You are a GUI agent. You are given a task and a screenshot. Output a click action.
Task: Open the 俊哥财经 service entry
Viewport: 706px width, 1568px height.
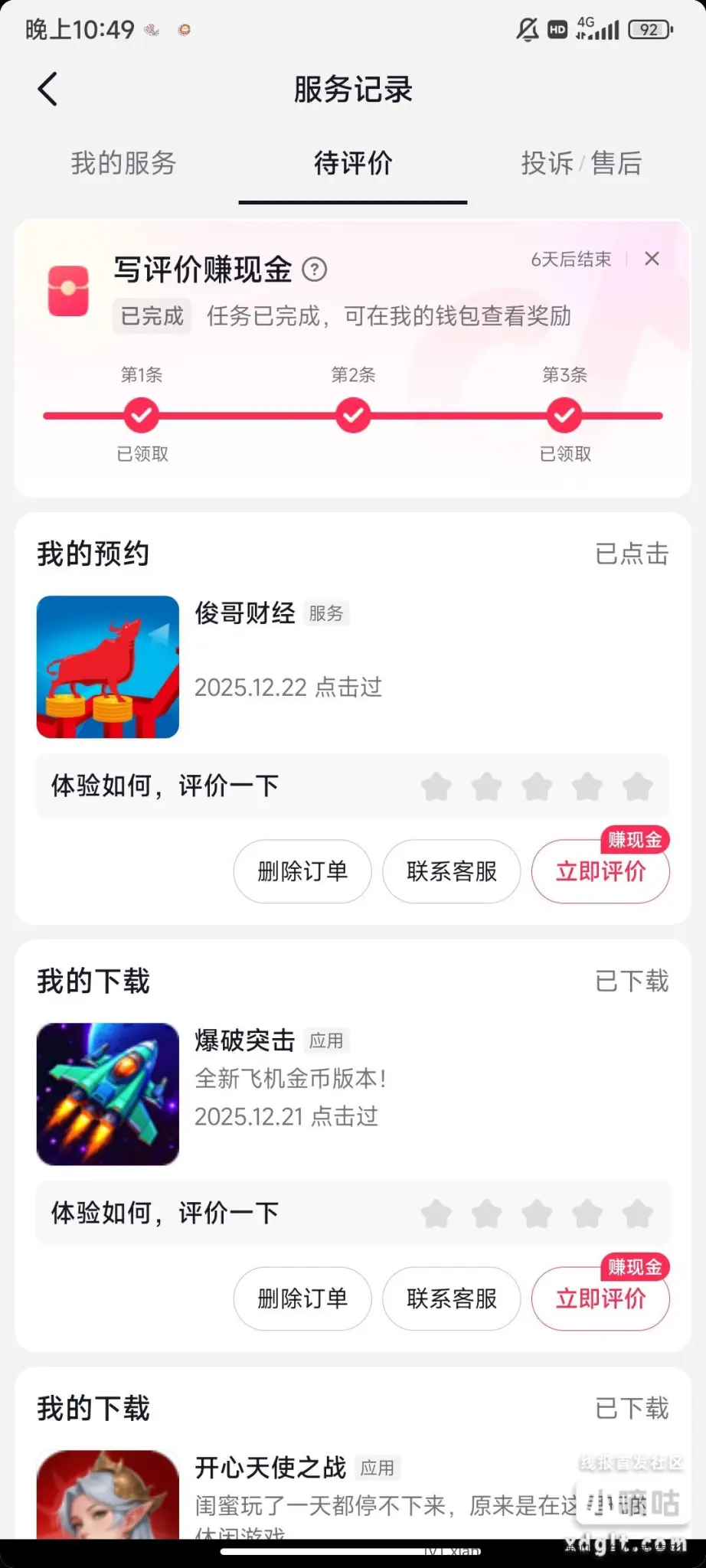point(244,613)
